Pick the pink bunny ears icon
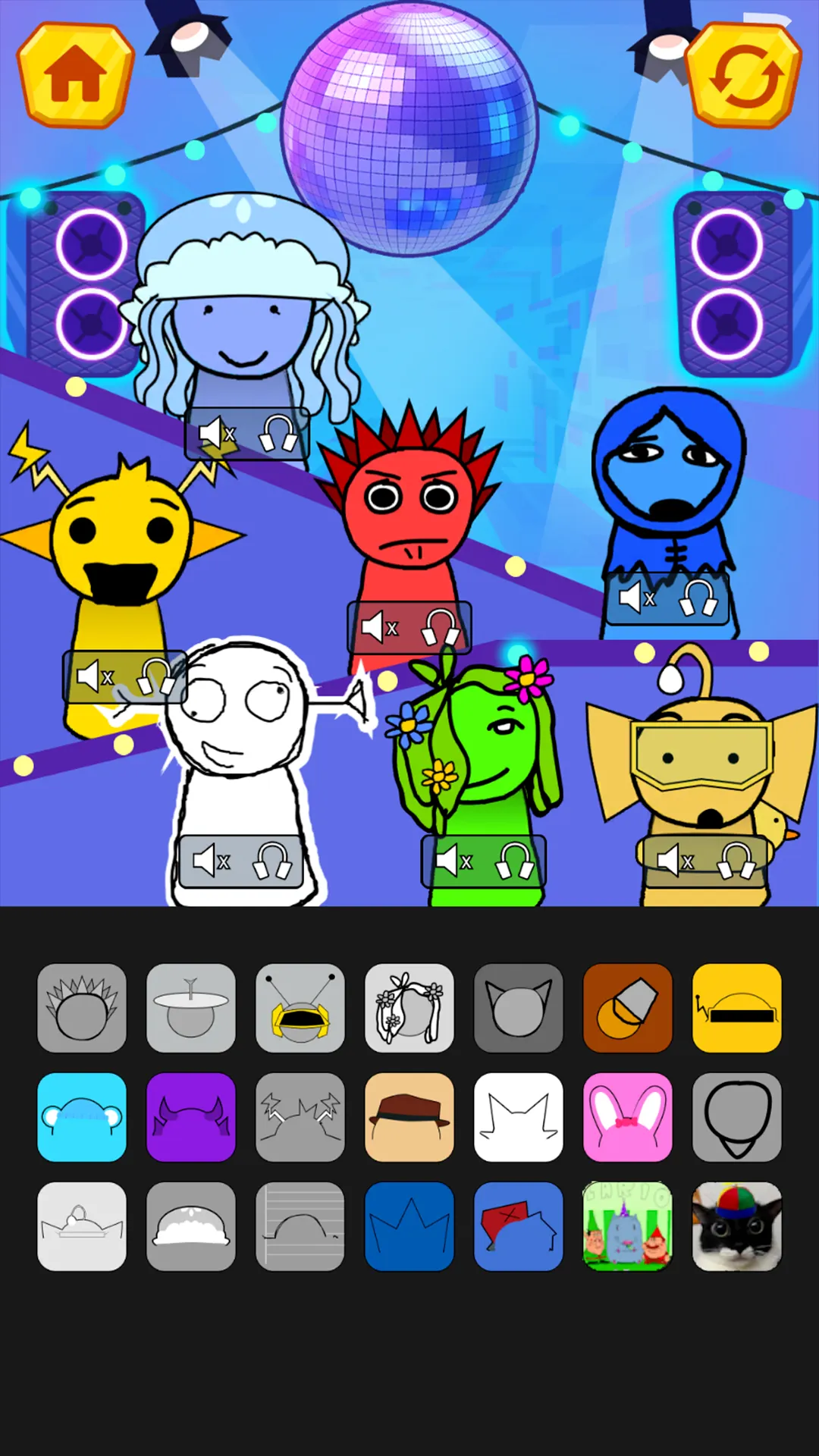819x1456 pixels. (x=628, y=1119)
